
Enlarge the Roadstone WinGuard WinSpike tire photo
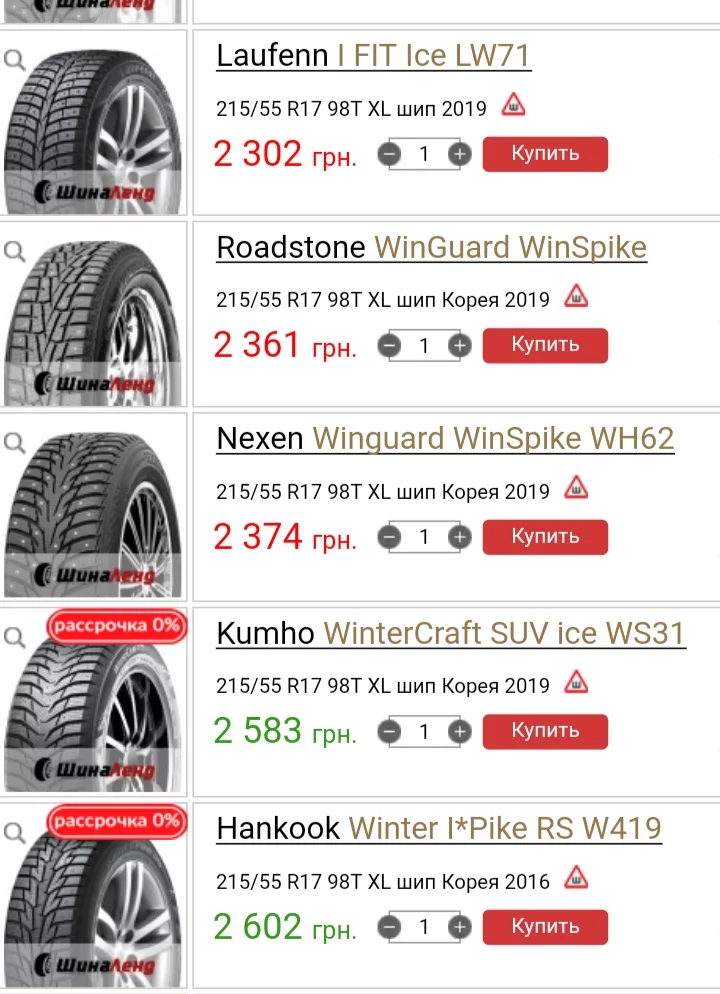15,251
